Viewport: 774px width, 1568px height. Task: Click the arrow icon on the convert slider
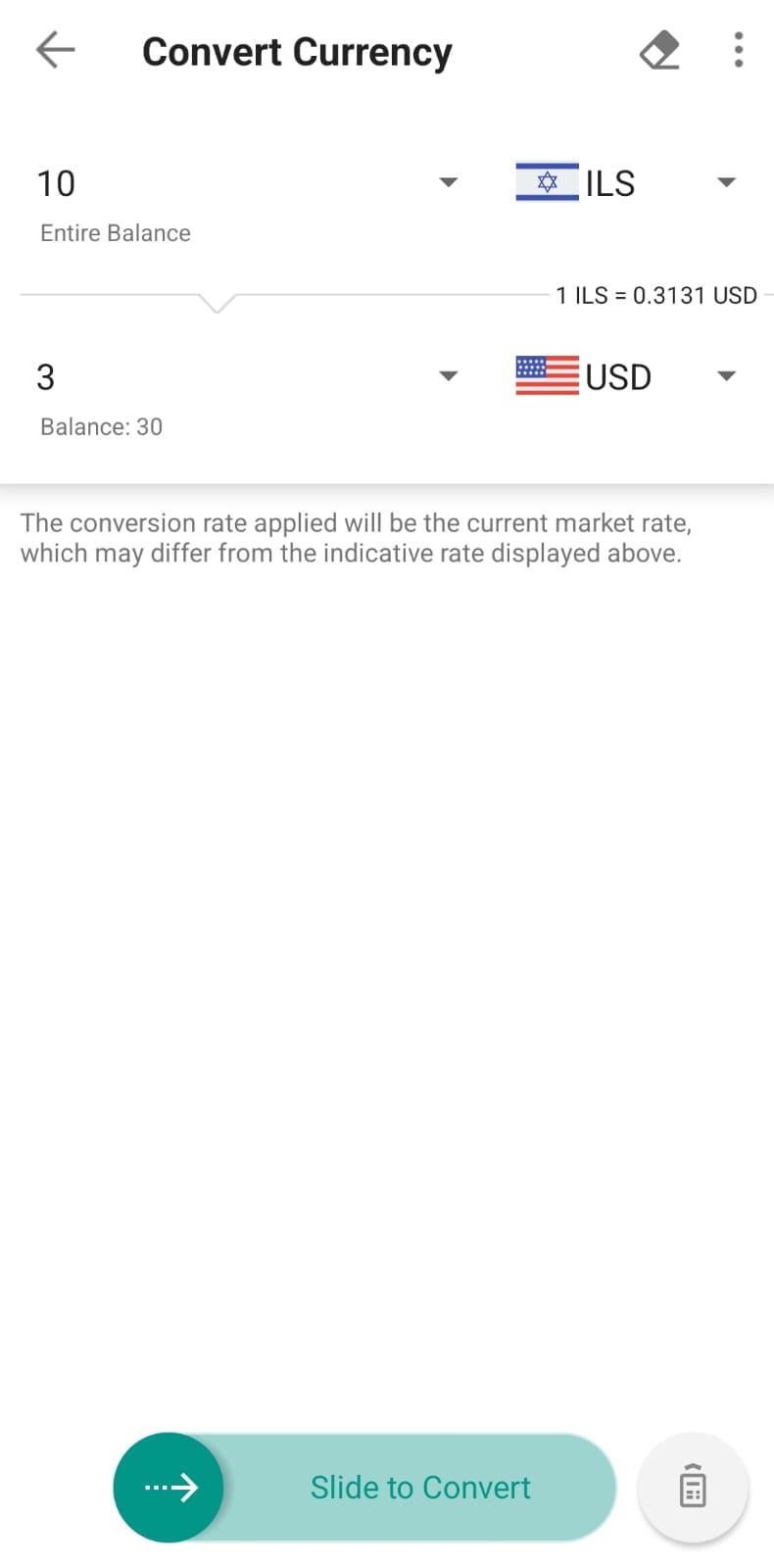[168, 1488]
